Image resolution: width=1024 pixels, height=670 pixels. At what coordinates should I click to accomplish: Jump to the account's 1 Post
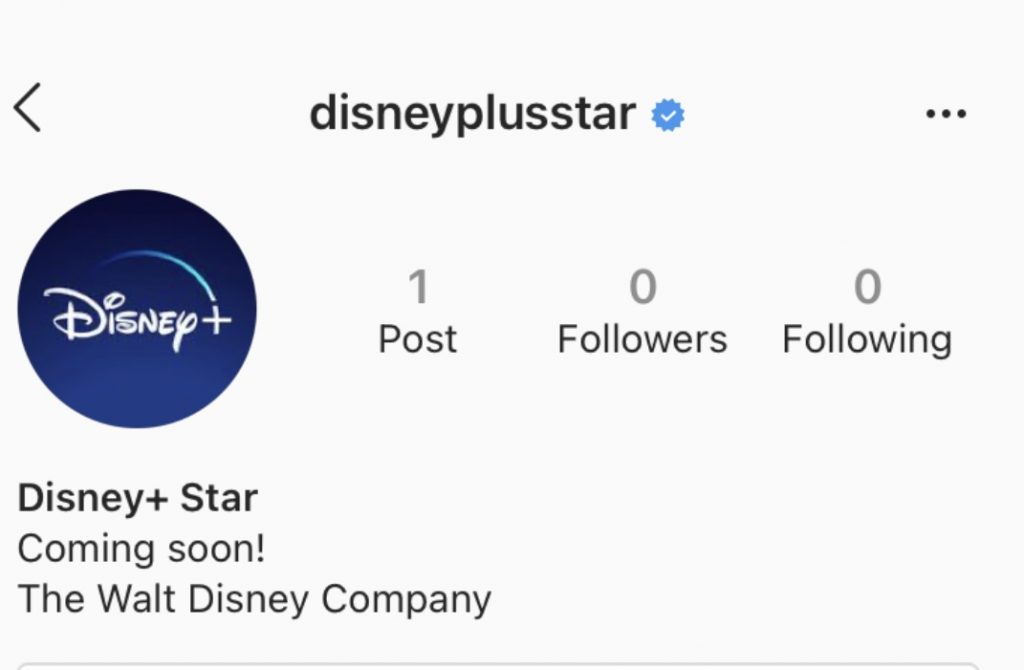pyautogui.click(x=417, y=313)
